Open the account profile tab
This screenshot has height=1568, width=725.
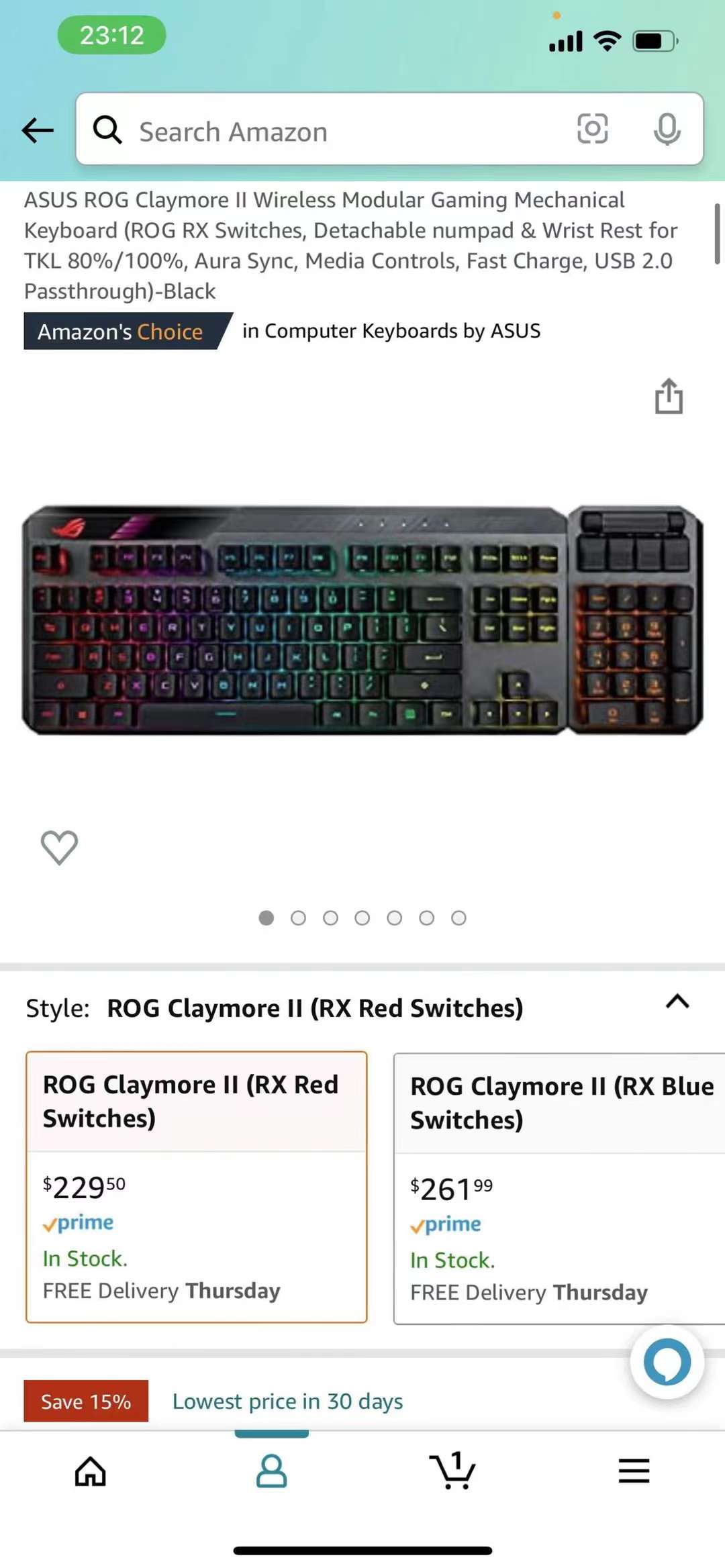271,1471
